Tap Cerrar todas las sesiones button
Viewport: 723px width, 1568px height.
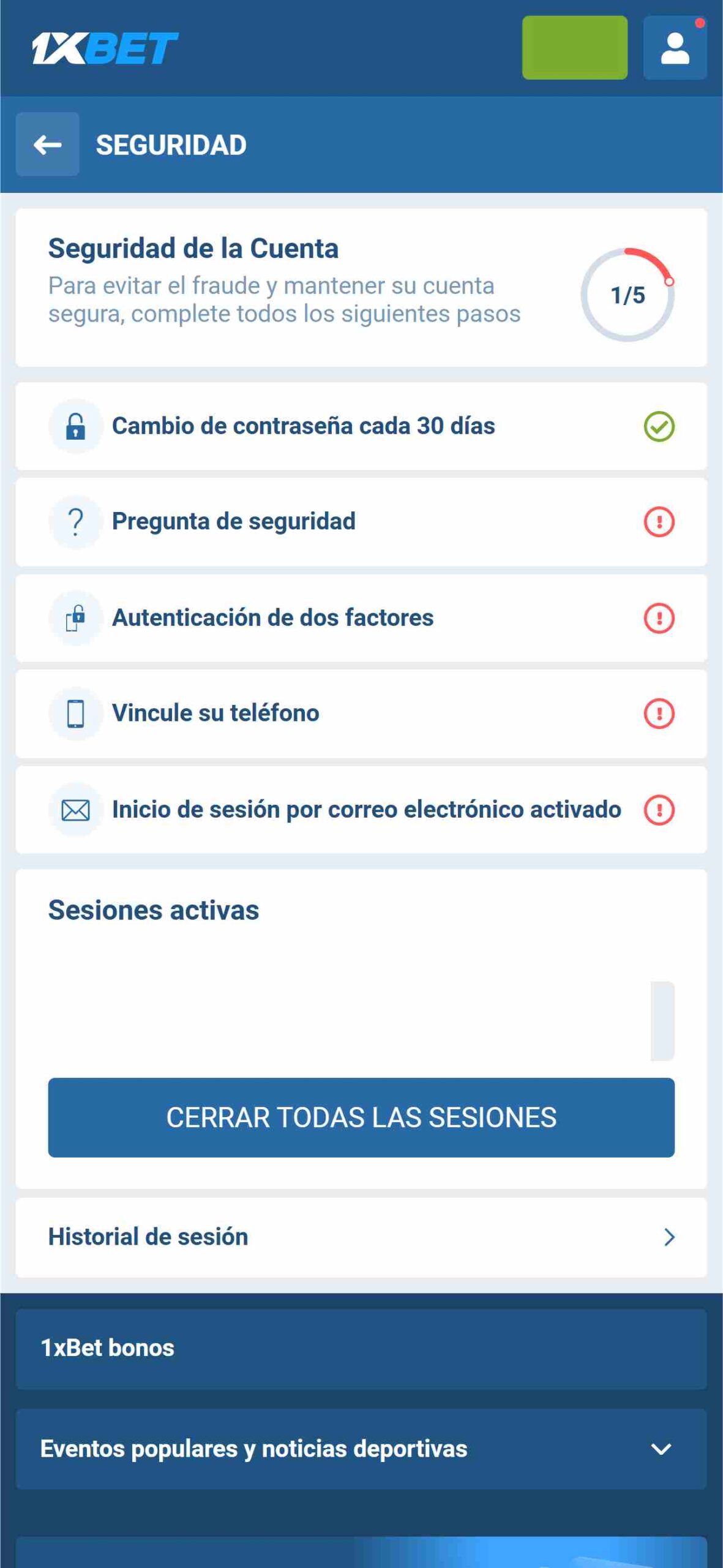(x=361, y=1118)
